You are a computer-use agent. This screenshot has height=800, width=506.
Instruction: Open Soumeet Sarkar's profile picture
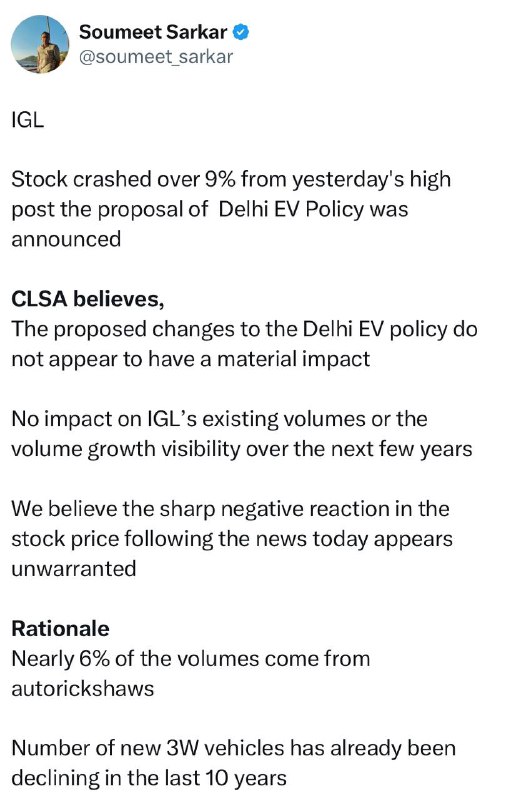40,44
